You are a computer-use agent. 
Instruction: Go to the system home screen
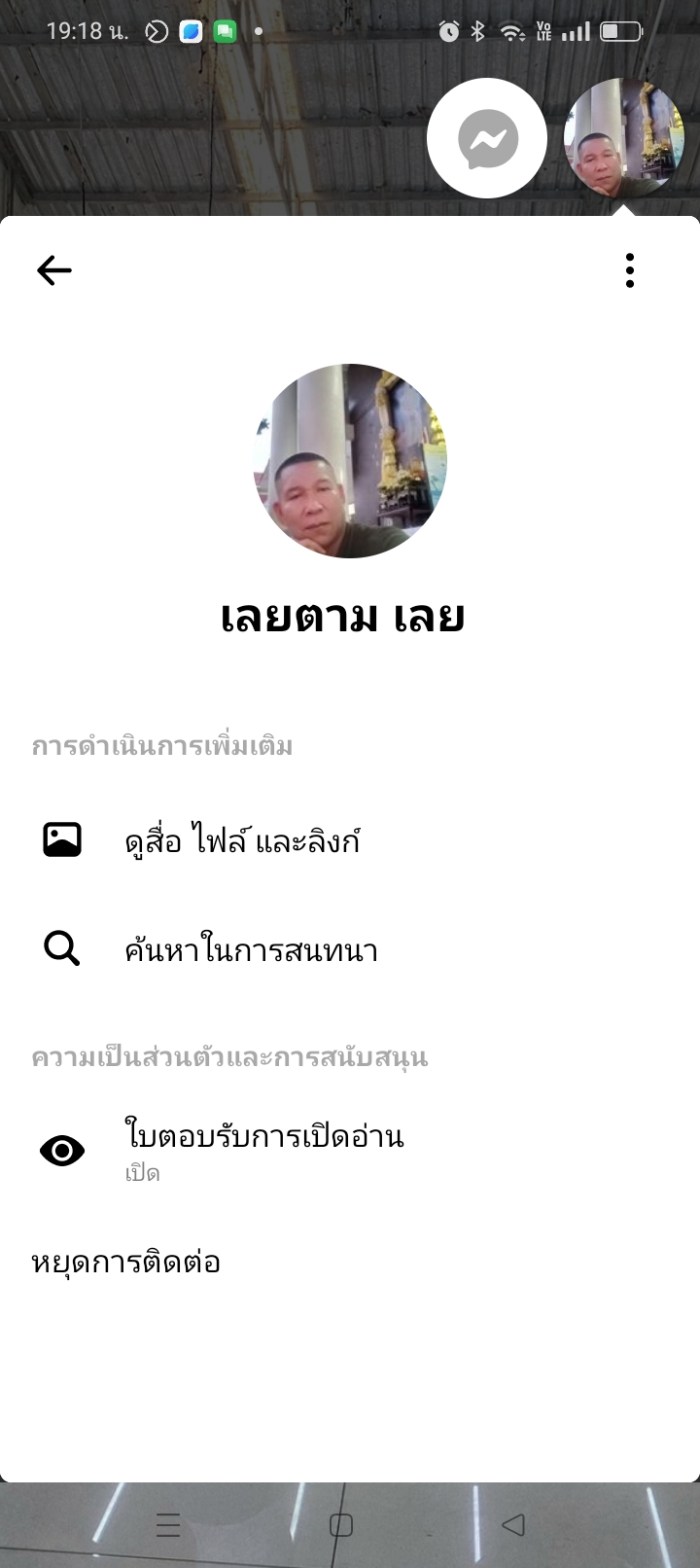point(341,1524)
